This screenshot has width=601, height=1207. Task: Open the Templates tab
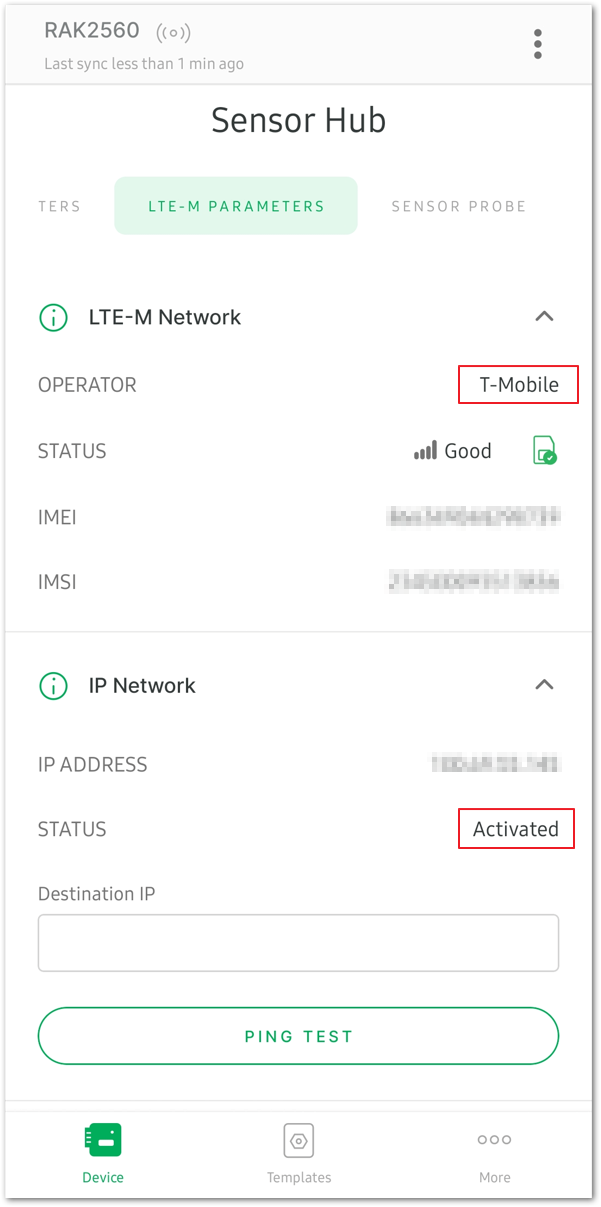tap(299, 1153)
